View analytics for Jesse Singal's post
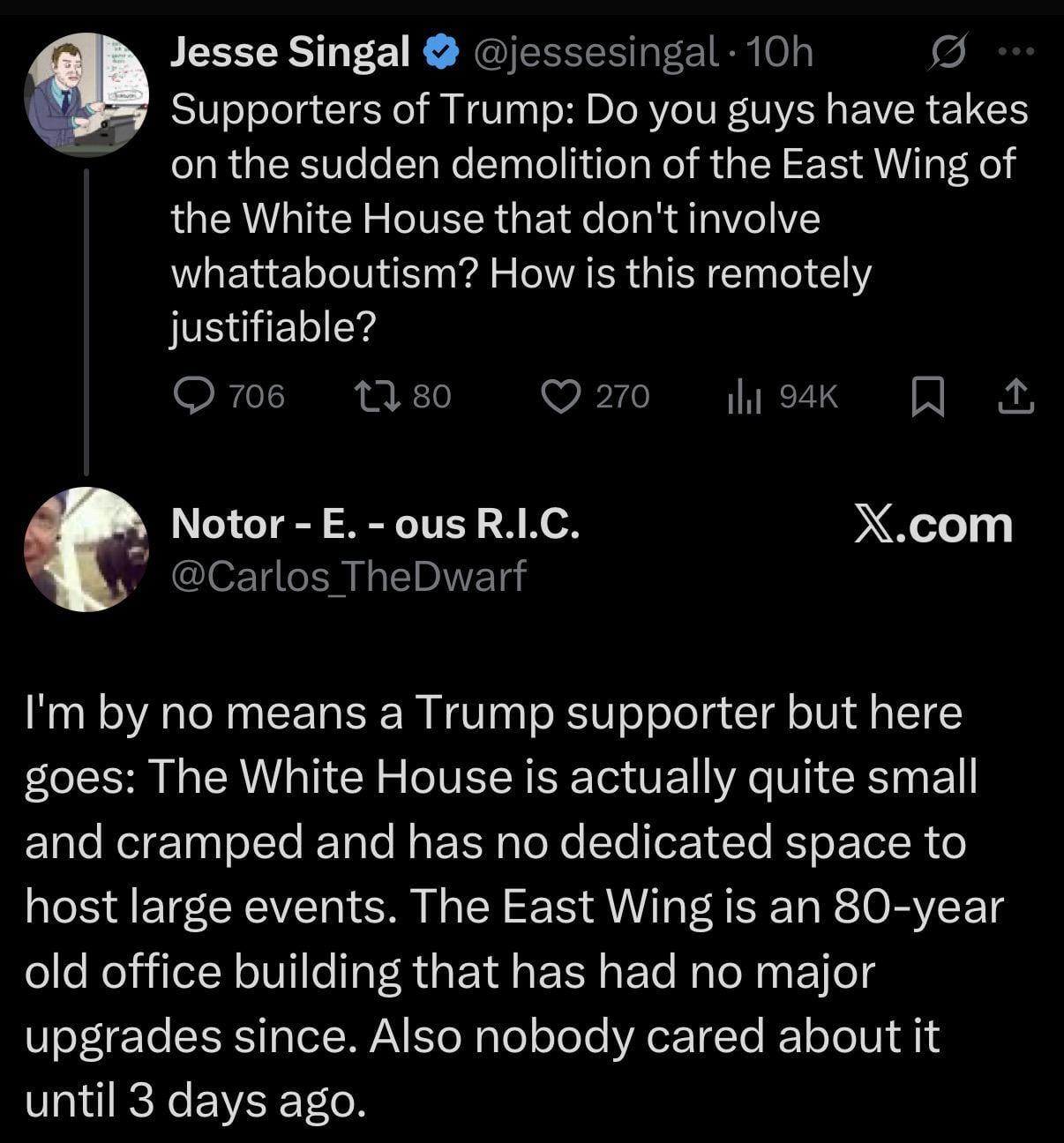 tap(742, 398)
